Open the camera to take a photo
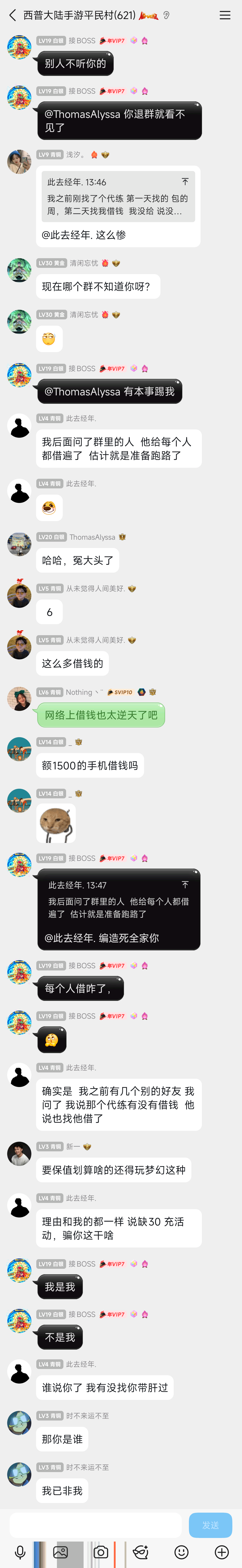 pos(101,1552)
